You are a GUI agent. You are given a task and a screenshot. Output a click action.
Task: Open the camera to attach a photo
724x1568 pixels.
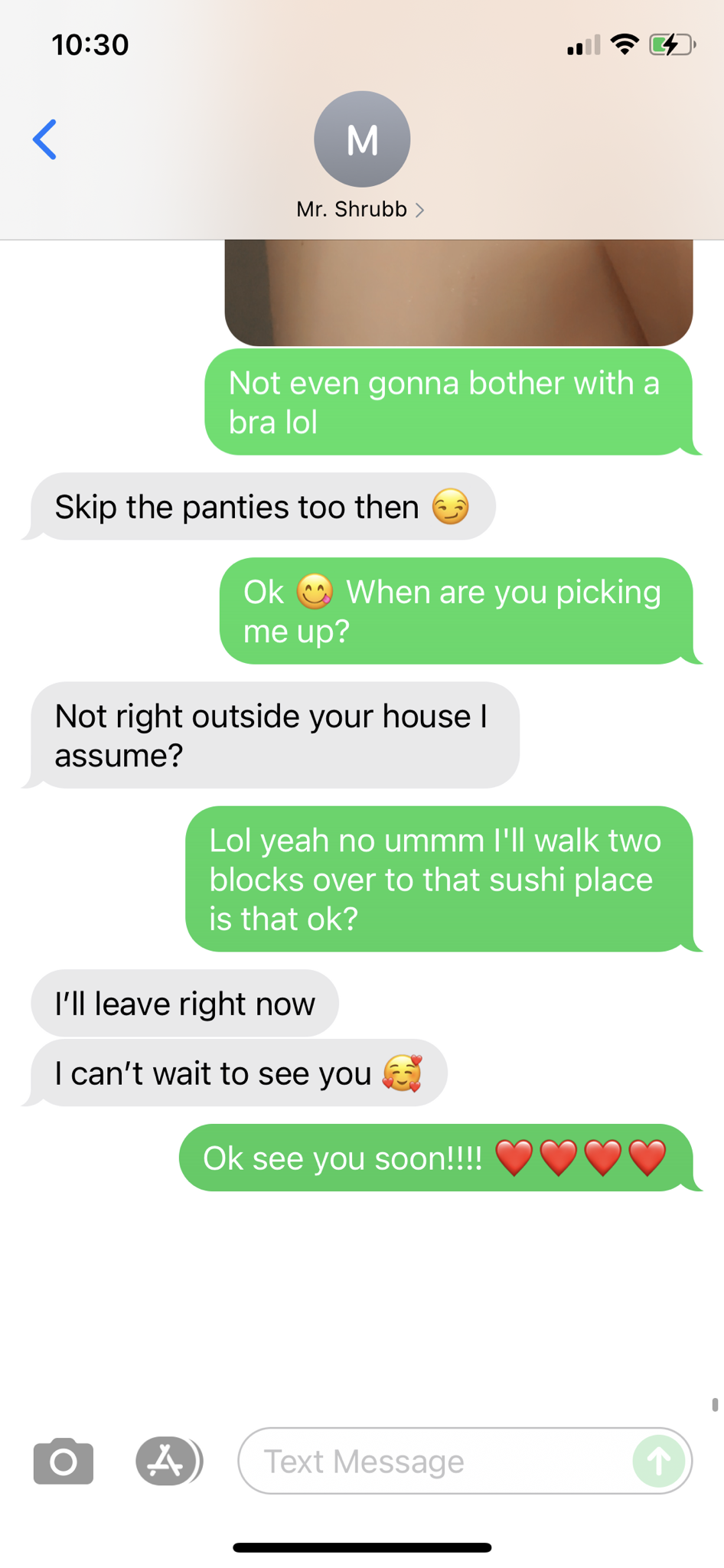[x=64, y=1461]
